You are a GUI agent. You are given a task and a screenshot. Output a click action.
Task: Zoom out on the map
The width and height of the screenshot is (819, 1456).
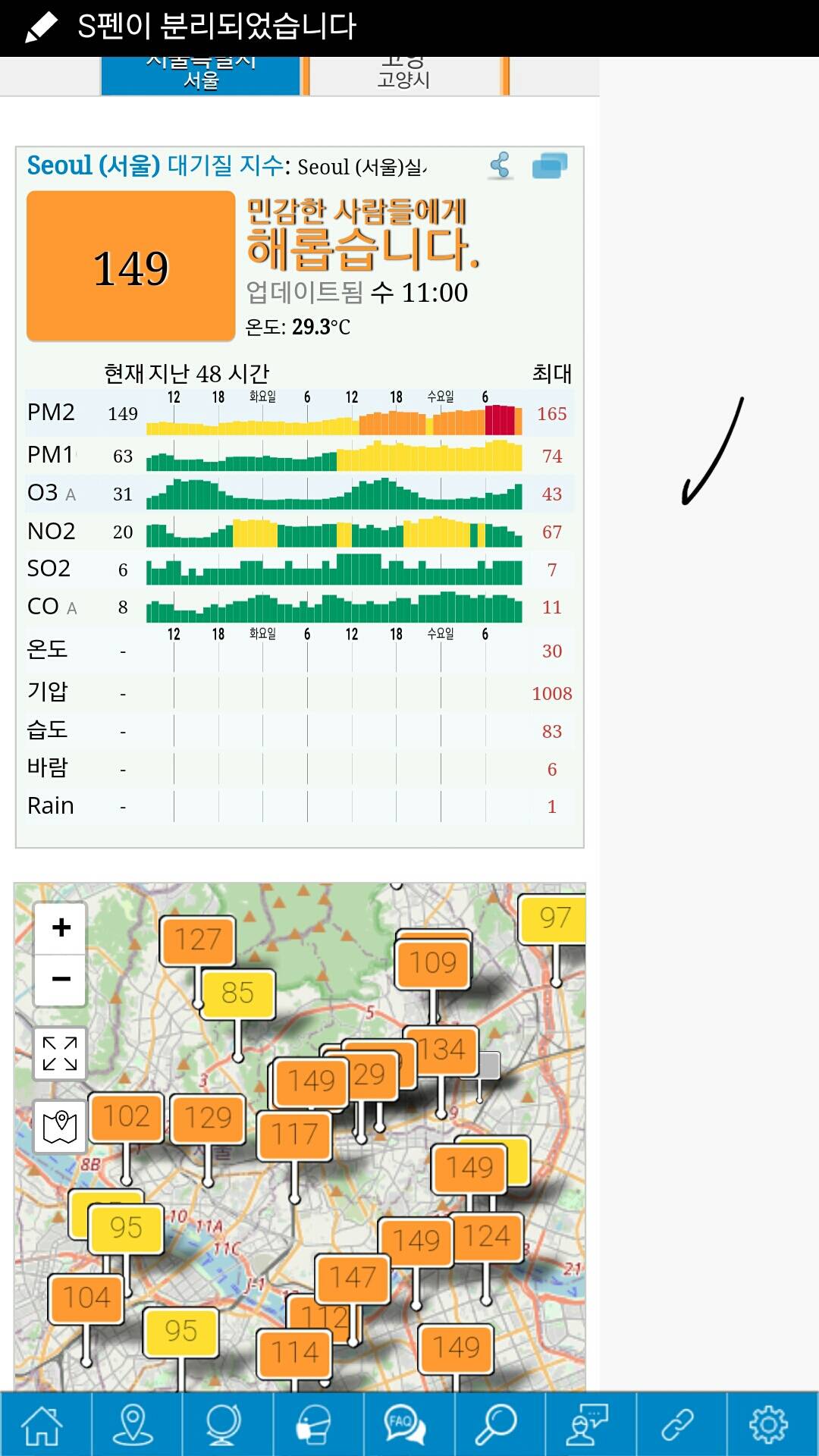pos(61,979)
